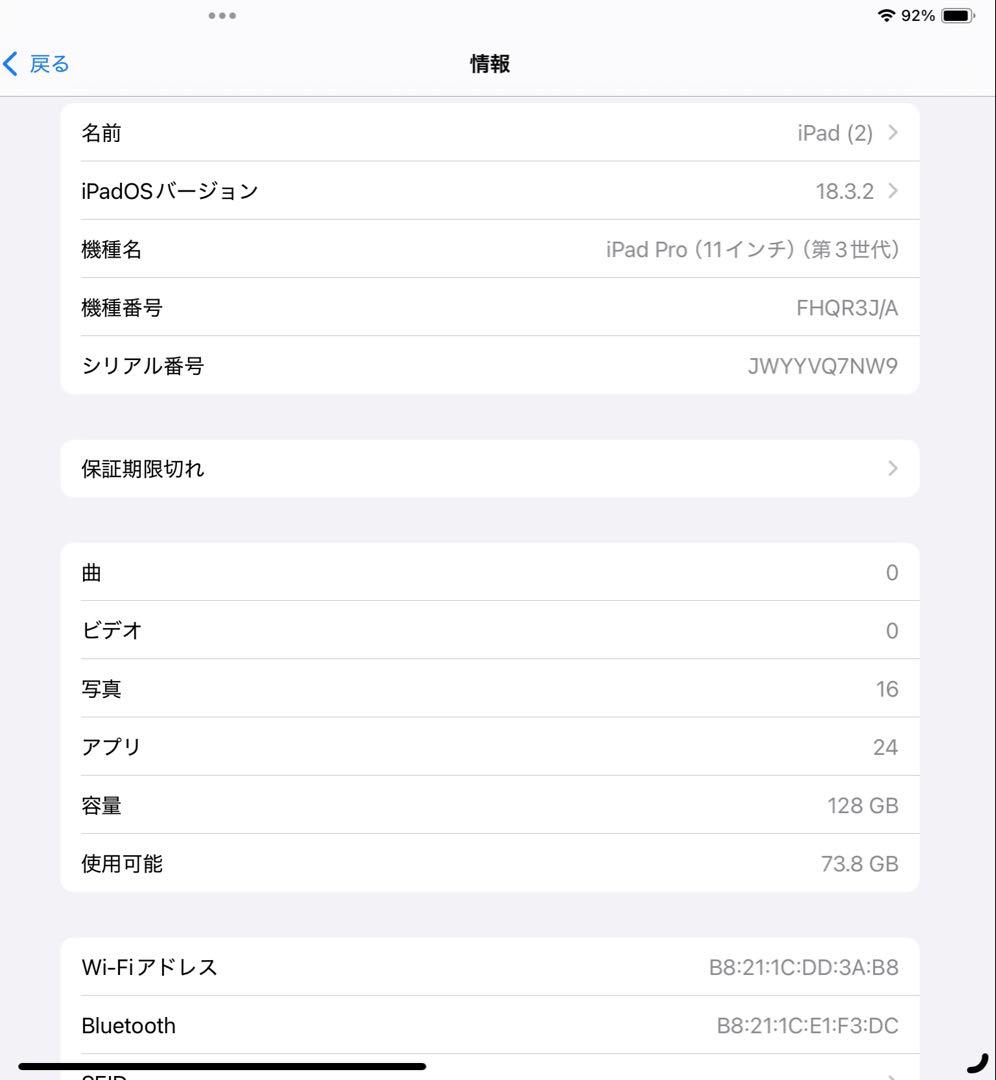Open the 保証期限切れ warranty details

(x=490, y=468)
